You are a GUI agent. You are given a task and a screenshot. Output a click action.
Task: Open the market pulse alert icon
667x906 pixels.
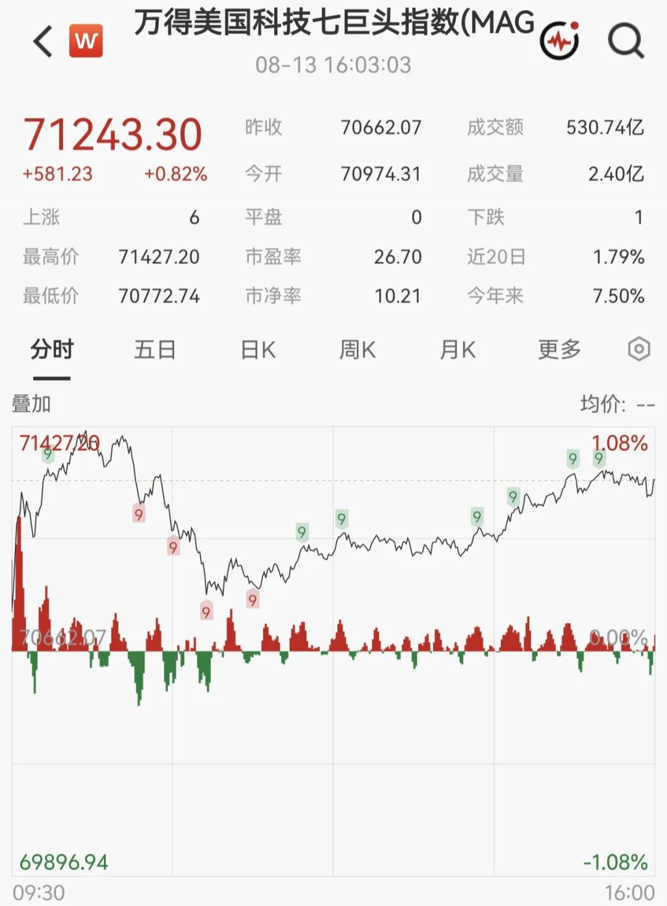[x=559, y=40]
